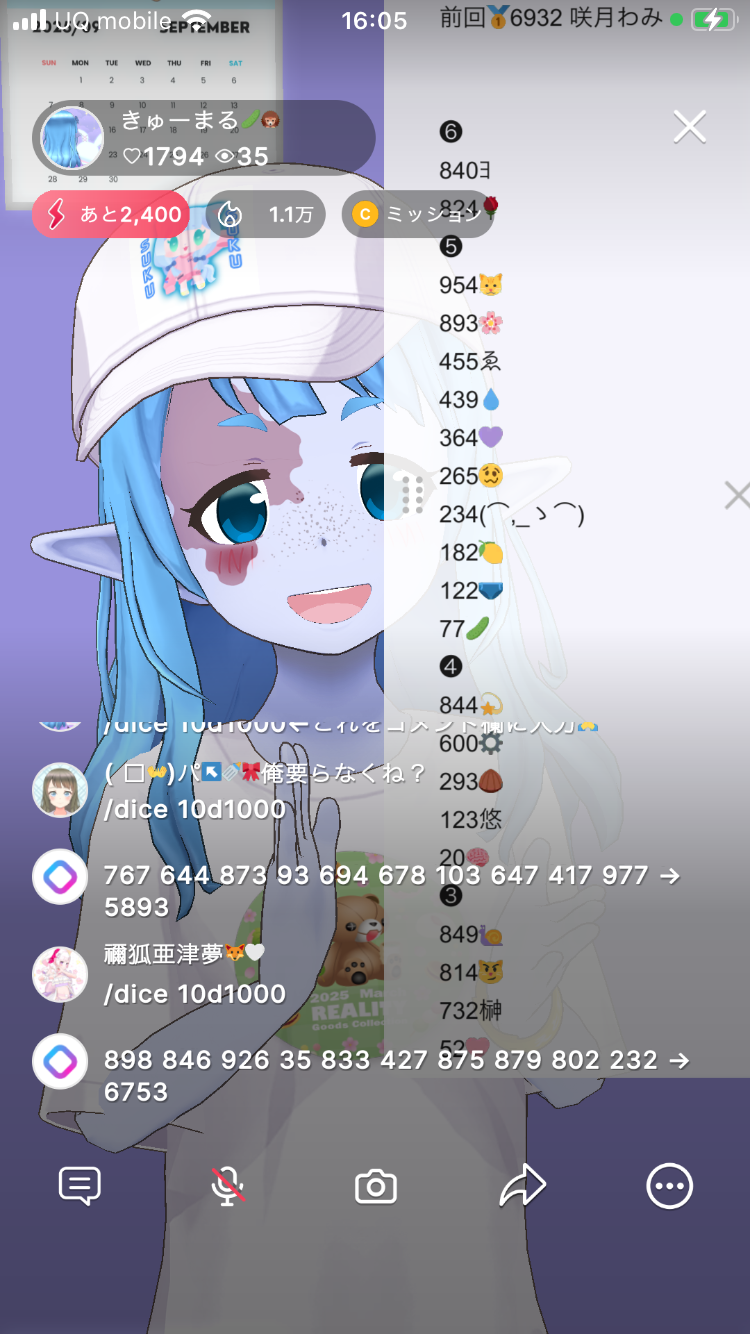
Task: Share this live stream
Action: [x=522, y=1187]
